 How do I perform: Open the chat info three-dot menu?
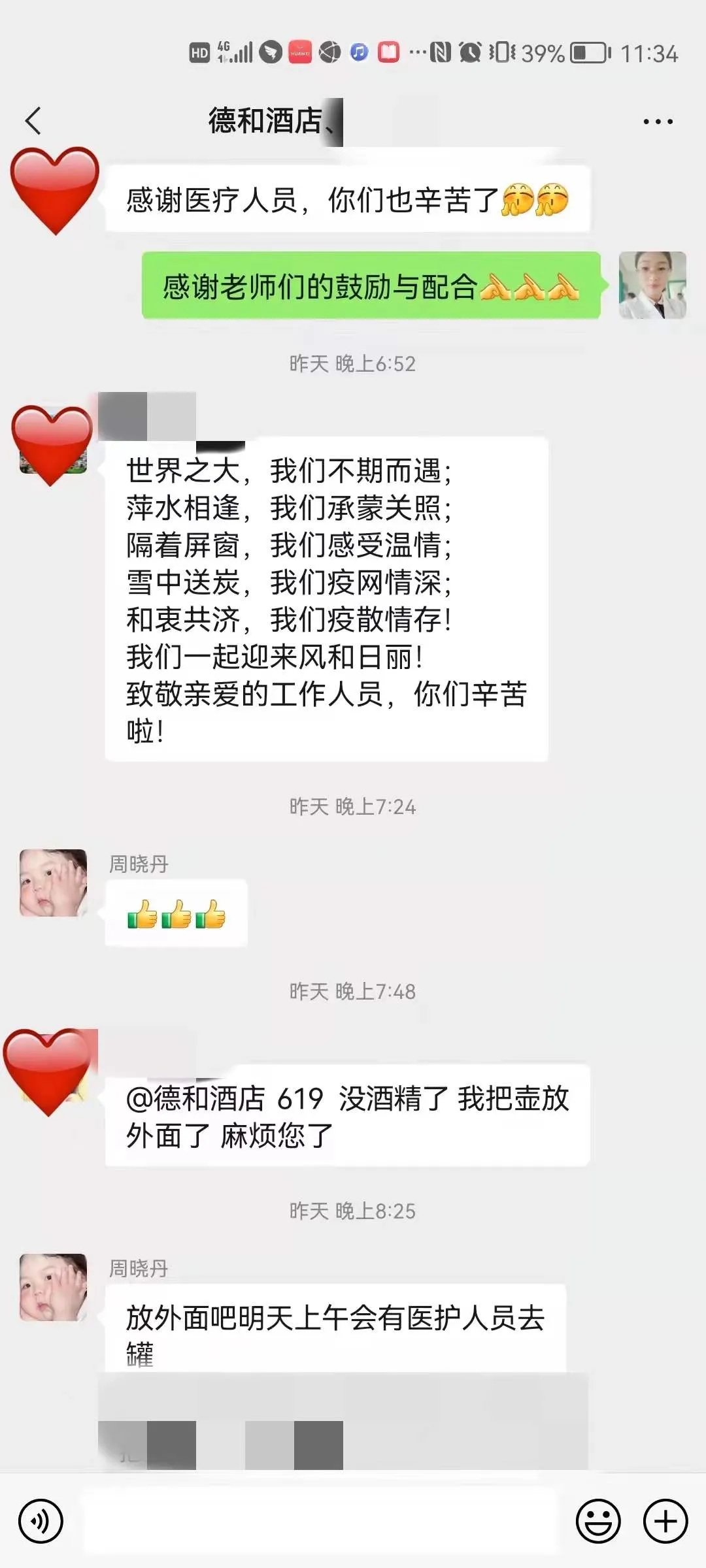[658, 122]
